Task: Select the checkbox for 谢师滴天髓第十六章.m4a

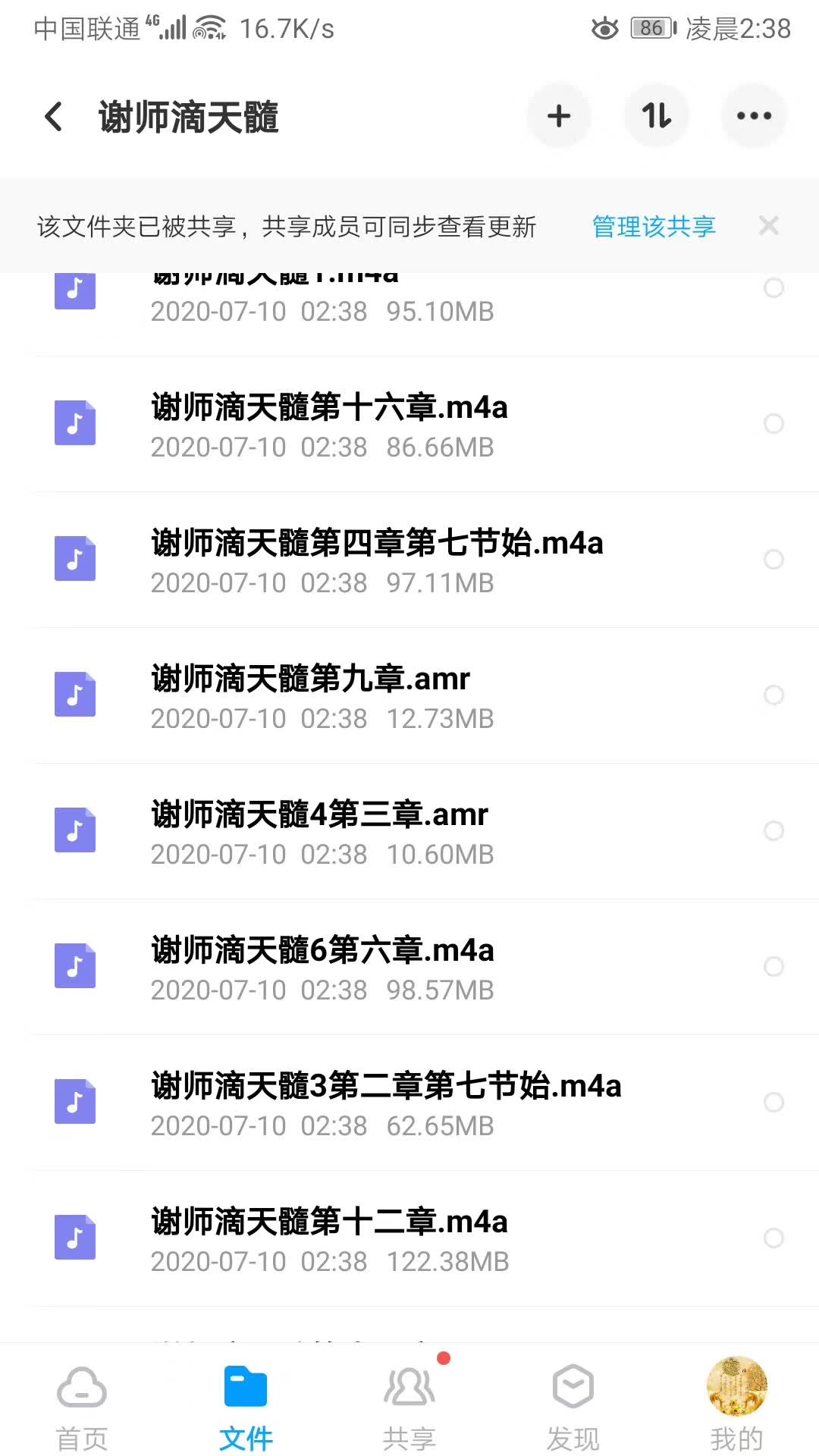Action: tap(774, 423)
